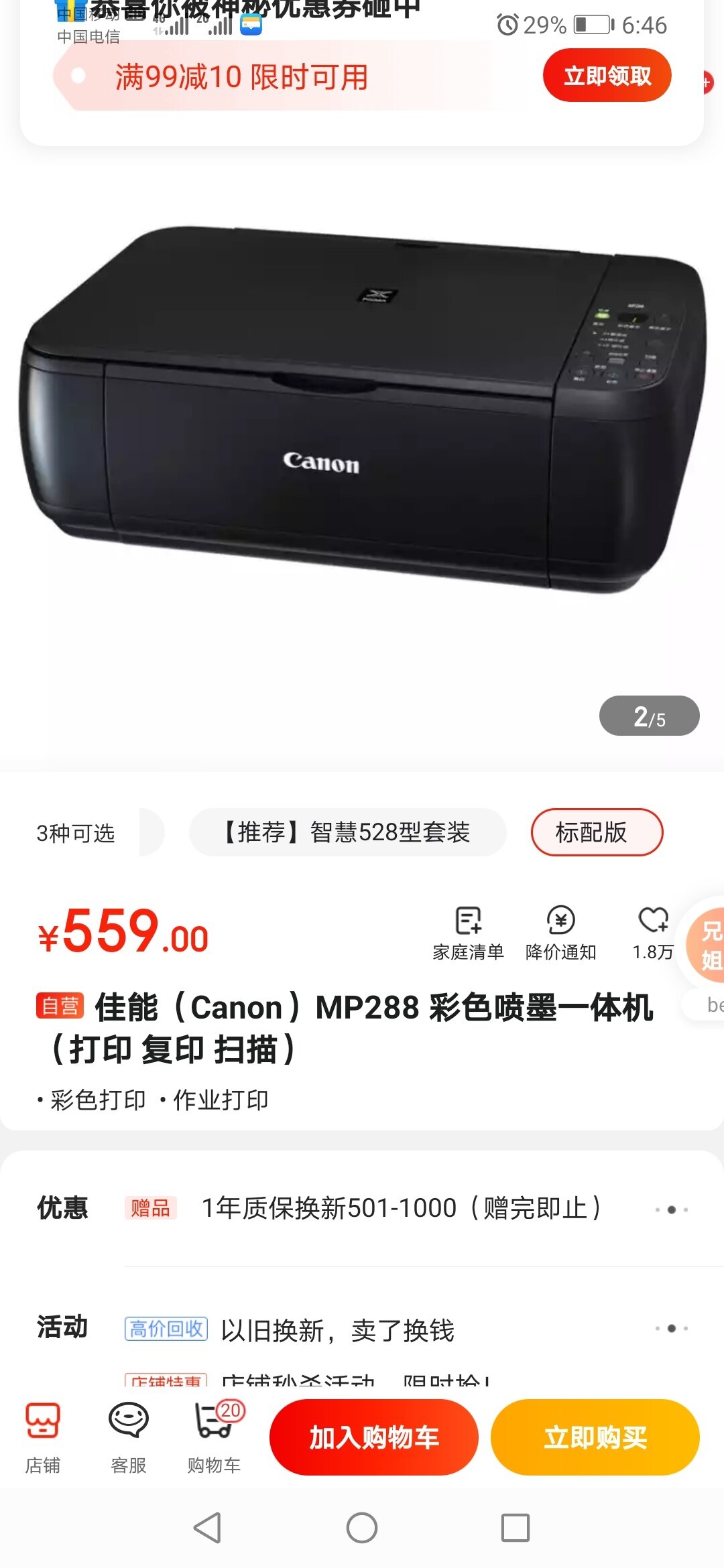
Task: Add product to 家庭清单
Action: [x=468, y=932]
